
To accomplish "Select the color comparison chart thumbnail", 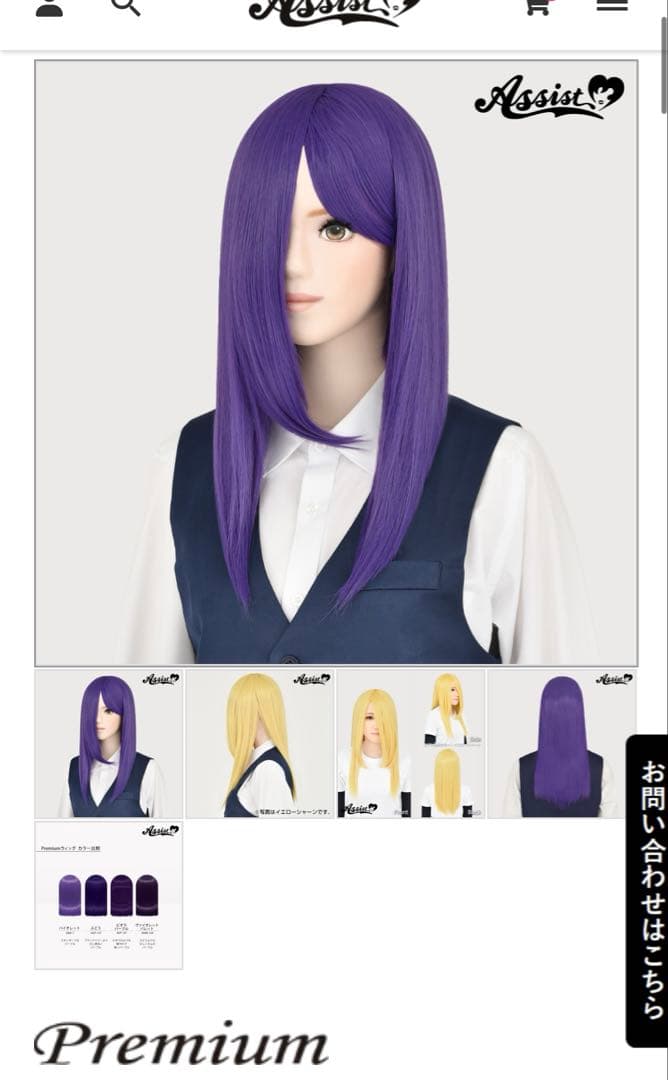I will coord(109,895).
